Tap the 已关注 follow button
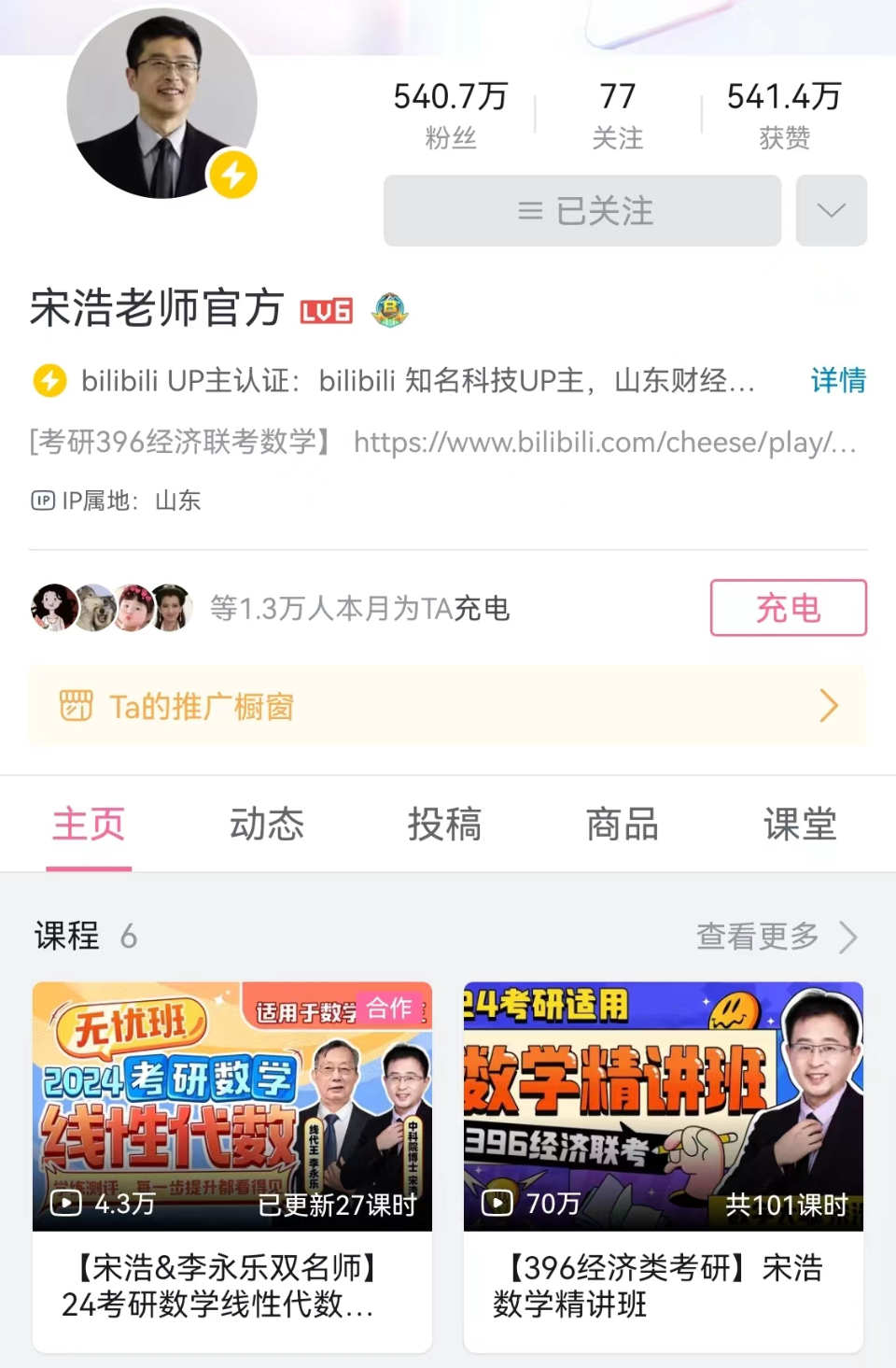 coord(582,211)
